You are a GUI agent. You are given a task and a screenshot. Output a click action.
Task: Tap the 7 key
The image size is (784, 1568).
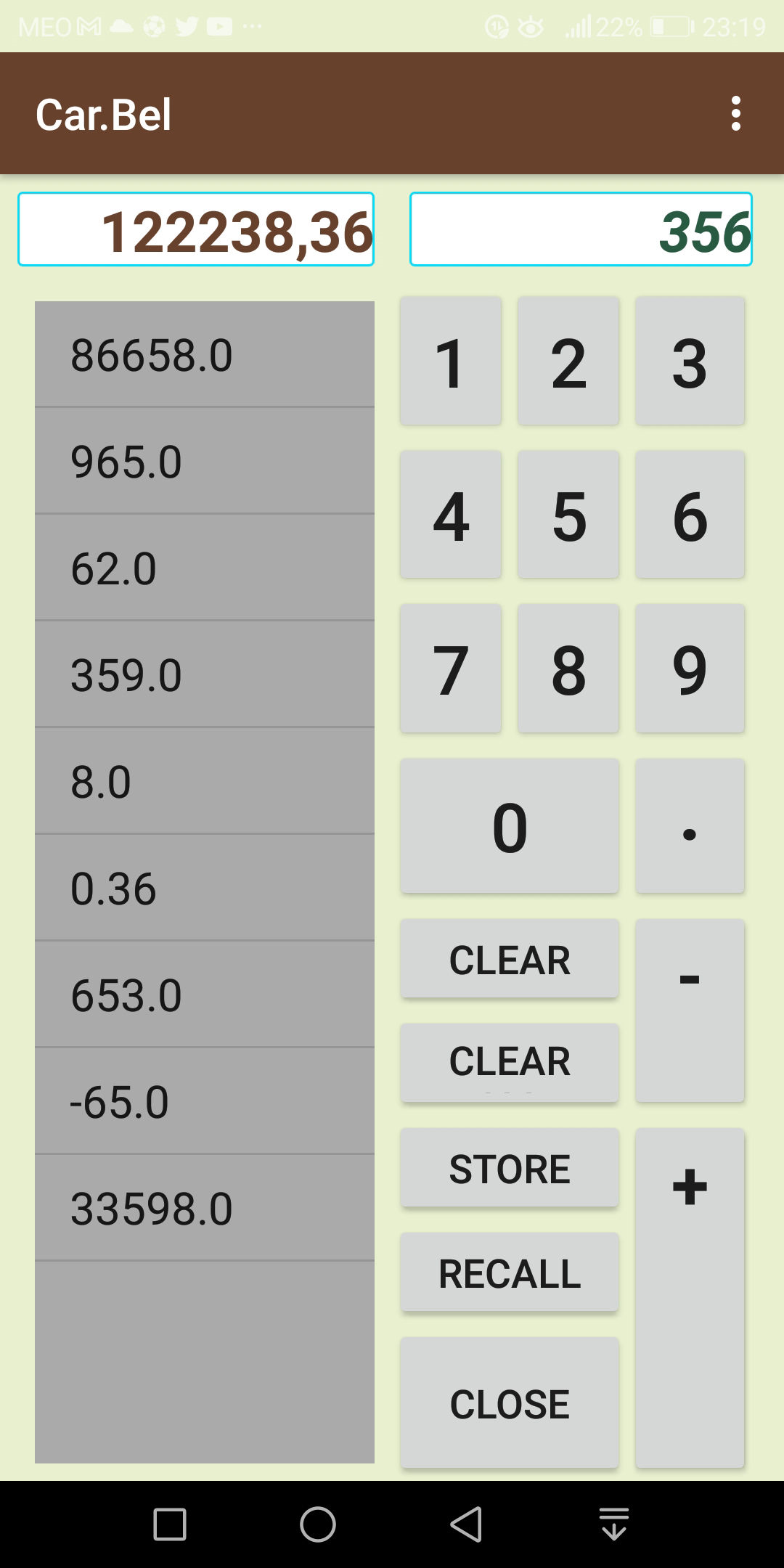[451, 669]
